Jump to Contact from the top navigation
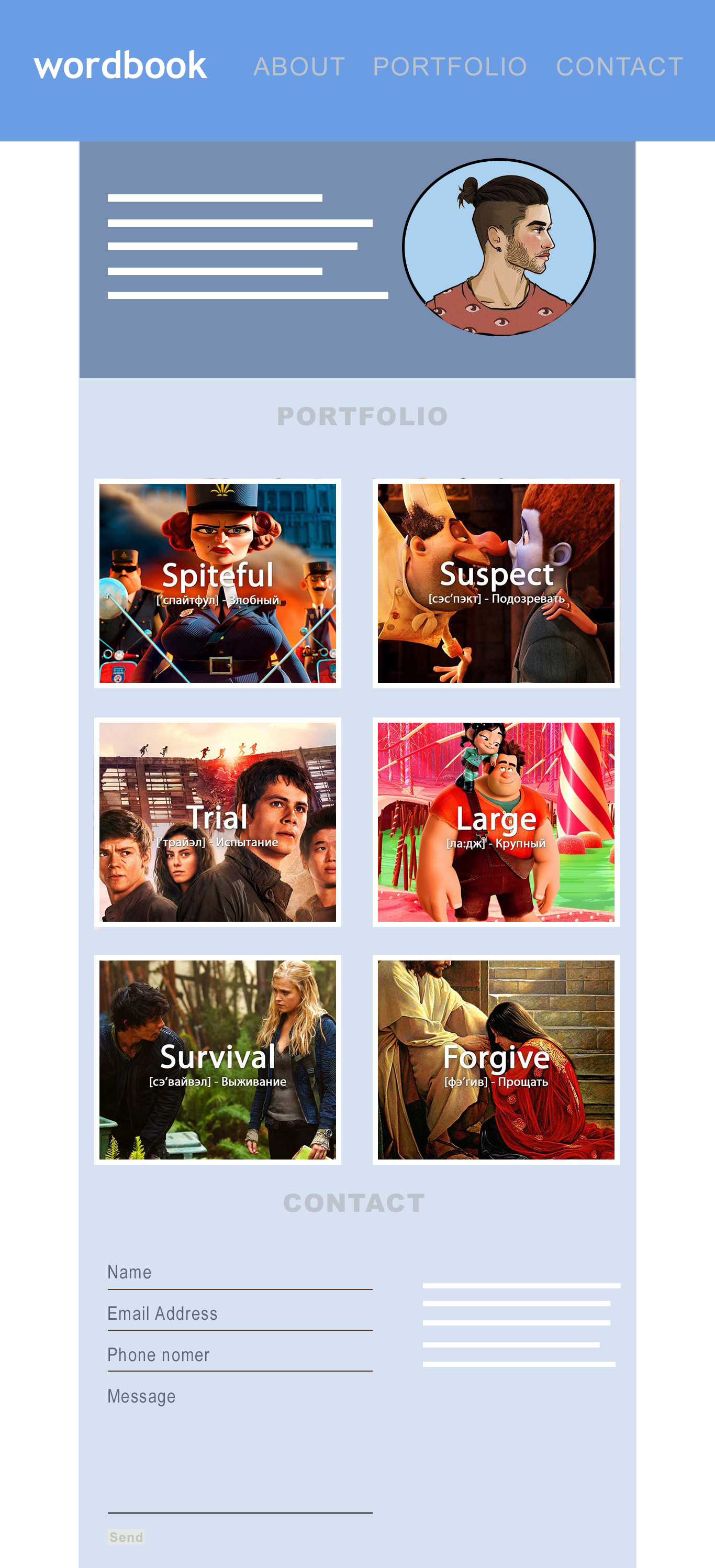Screen dimensions: 715x1568 point(619,67)
